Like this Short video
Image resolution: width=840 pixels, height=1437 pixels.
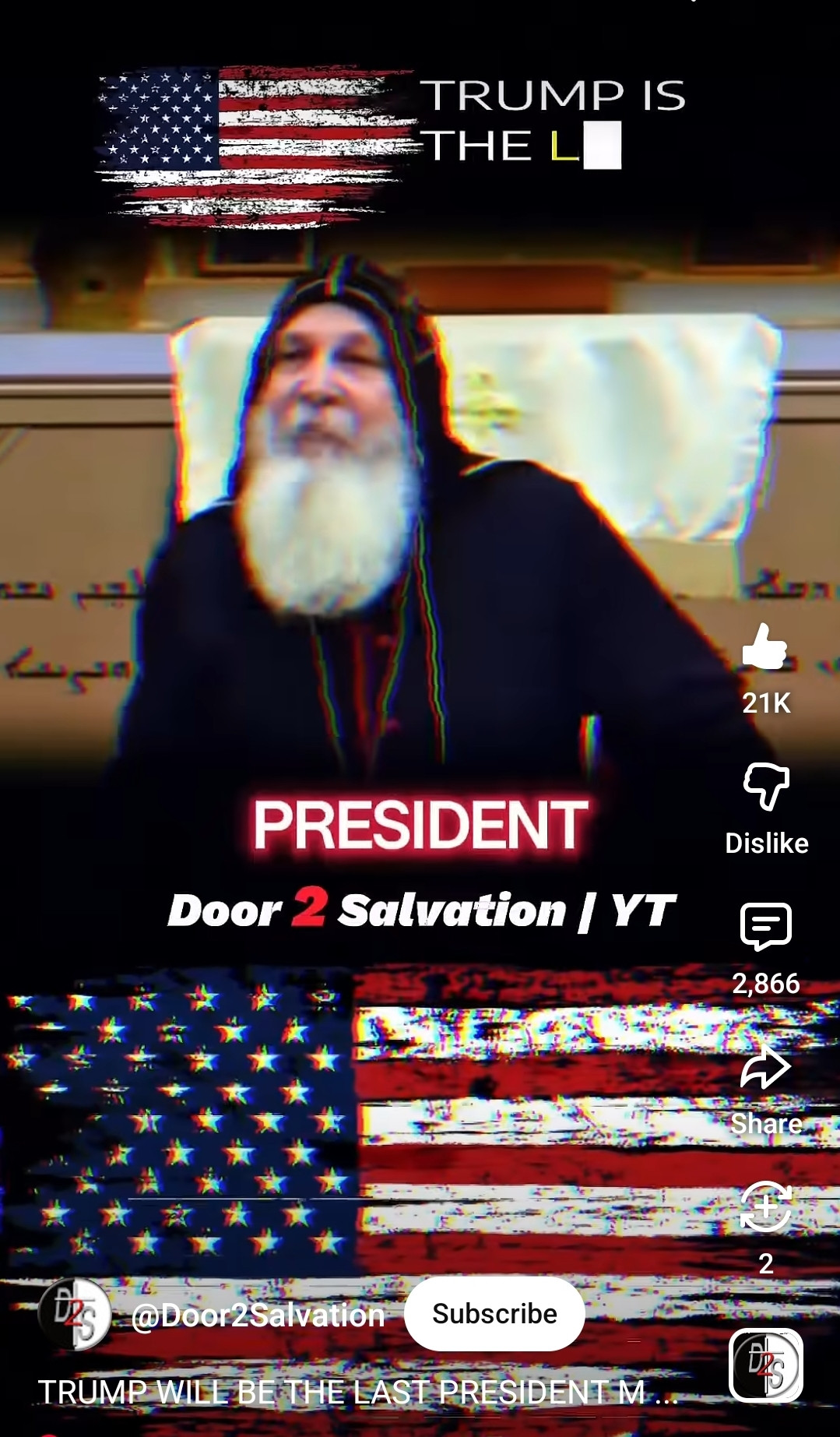pos(765,648)
